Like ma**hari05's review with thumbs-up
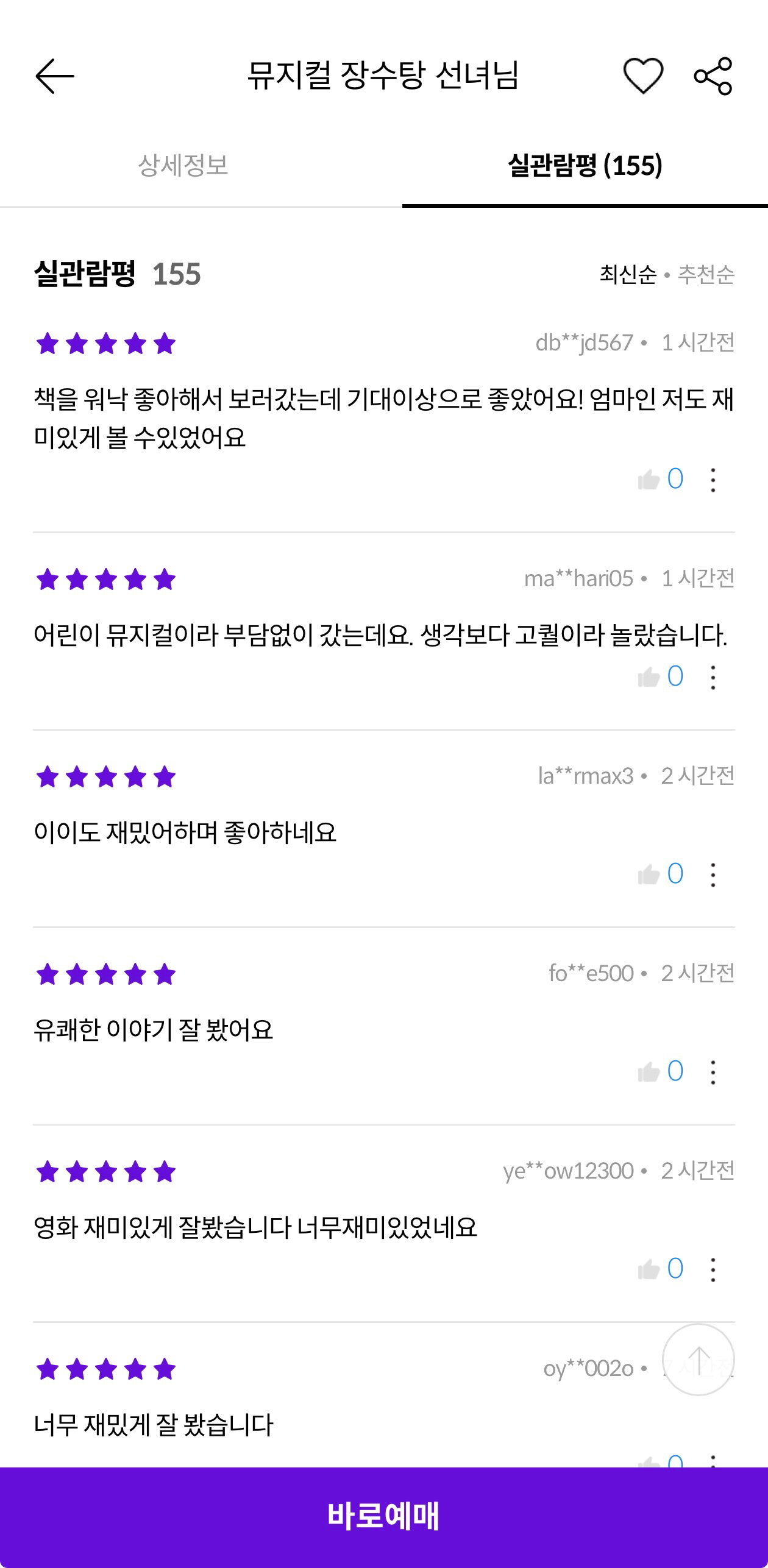 click(650, 676)
